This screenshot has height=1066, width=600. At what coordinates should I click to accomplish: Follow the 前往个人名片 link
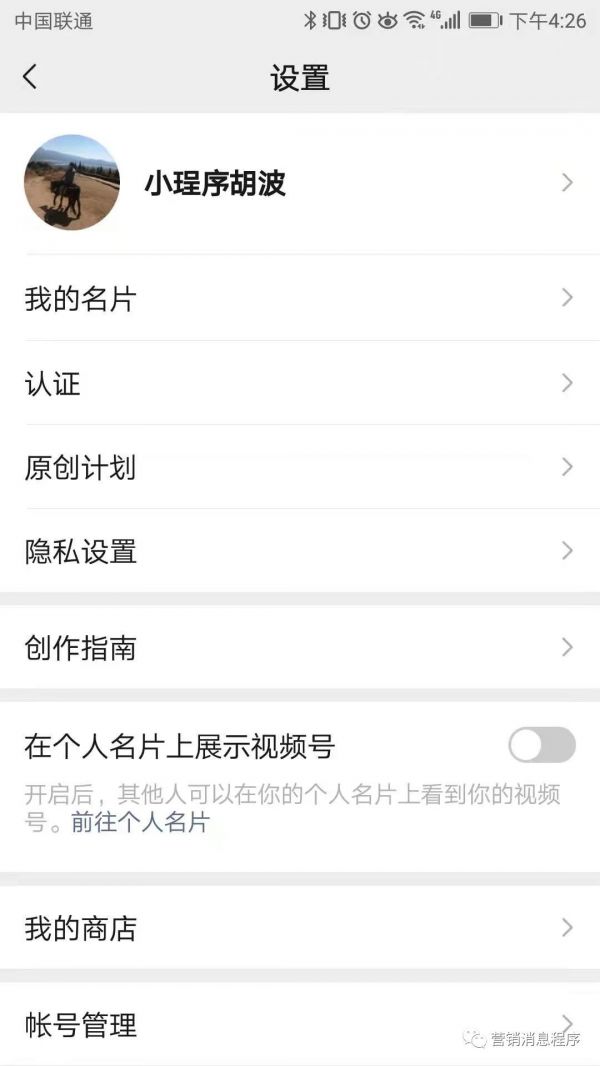[140, 823]
